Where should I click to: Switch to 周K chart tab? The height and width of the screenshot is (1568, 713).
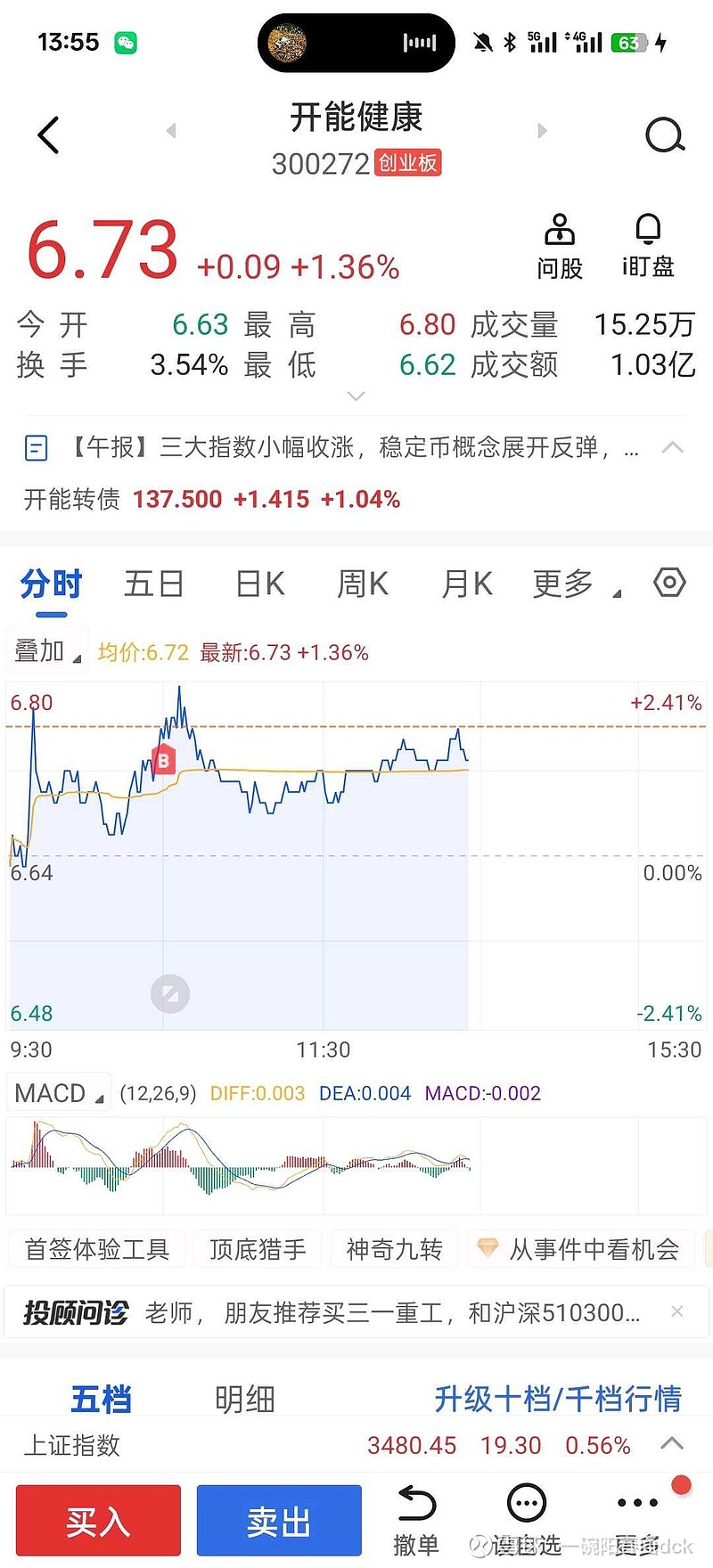coord(362,584)
